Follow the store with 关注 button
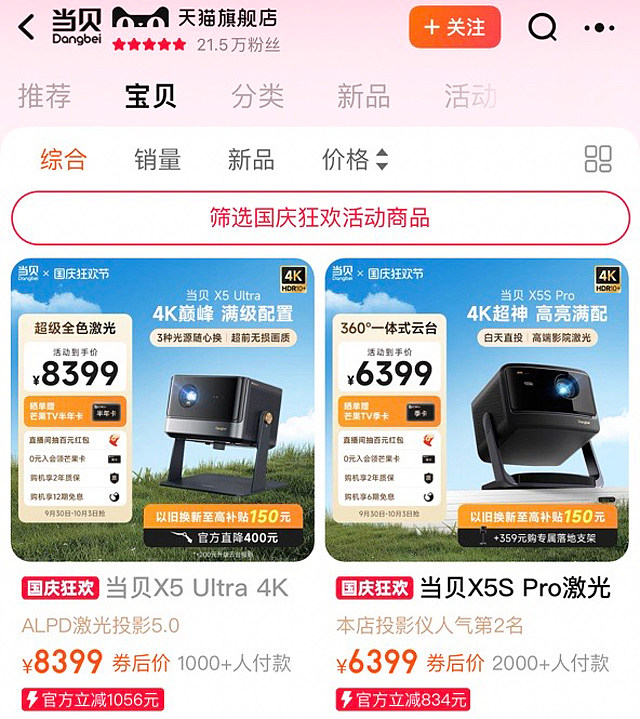 (454, 27)
